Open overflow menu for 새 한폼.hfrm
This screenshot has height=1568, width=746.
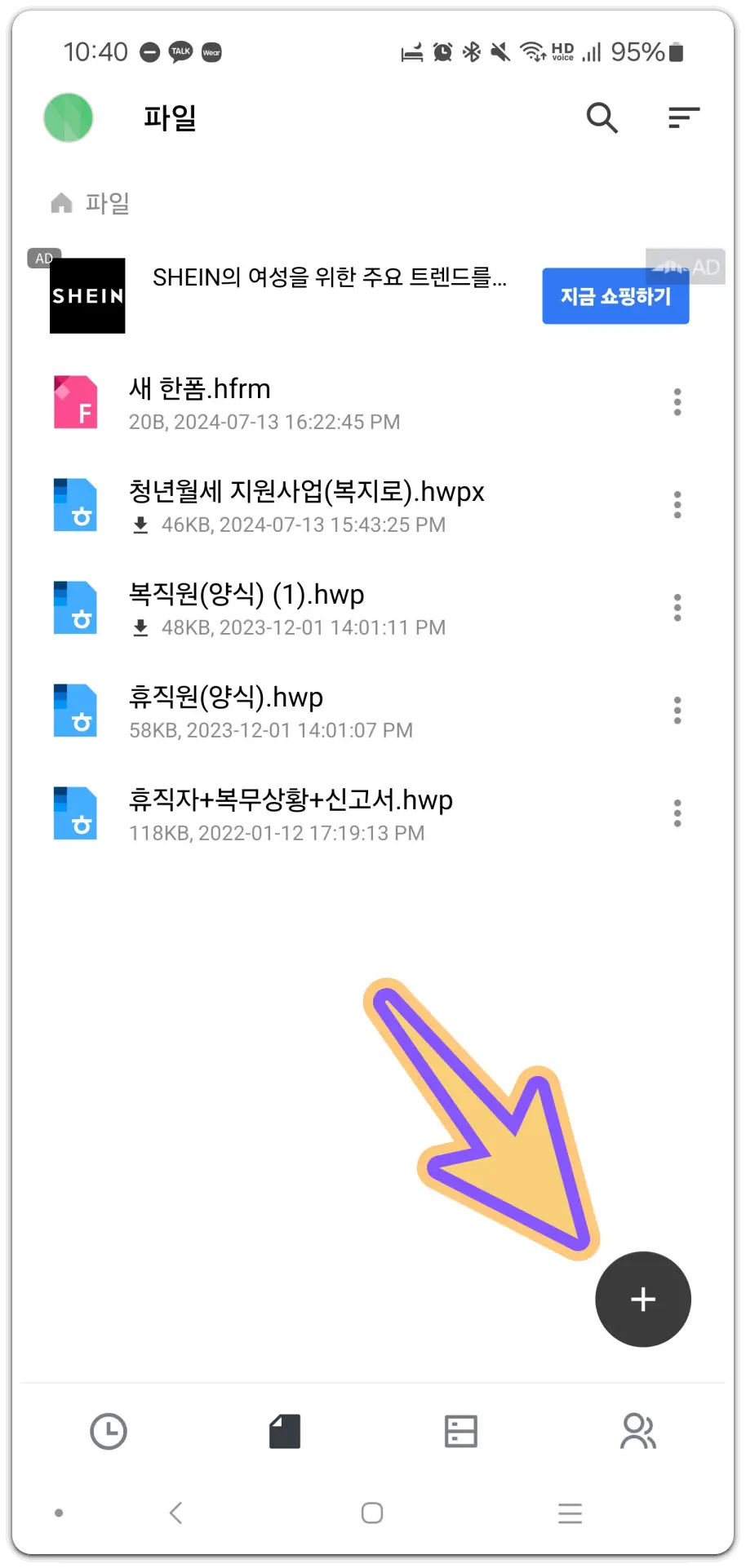click(677, 401)
